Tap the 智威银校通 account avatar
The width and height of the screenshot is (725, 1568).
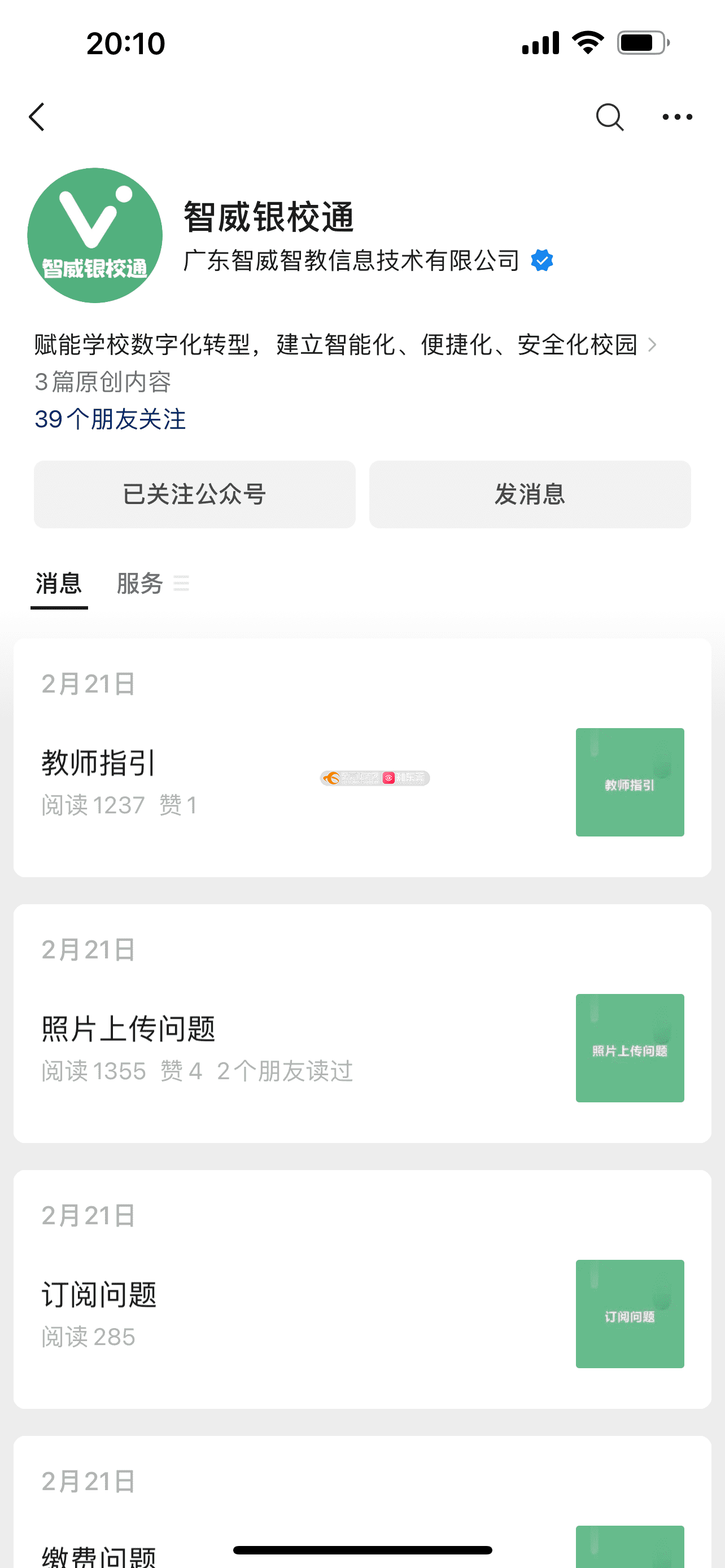tap(95, 235)
